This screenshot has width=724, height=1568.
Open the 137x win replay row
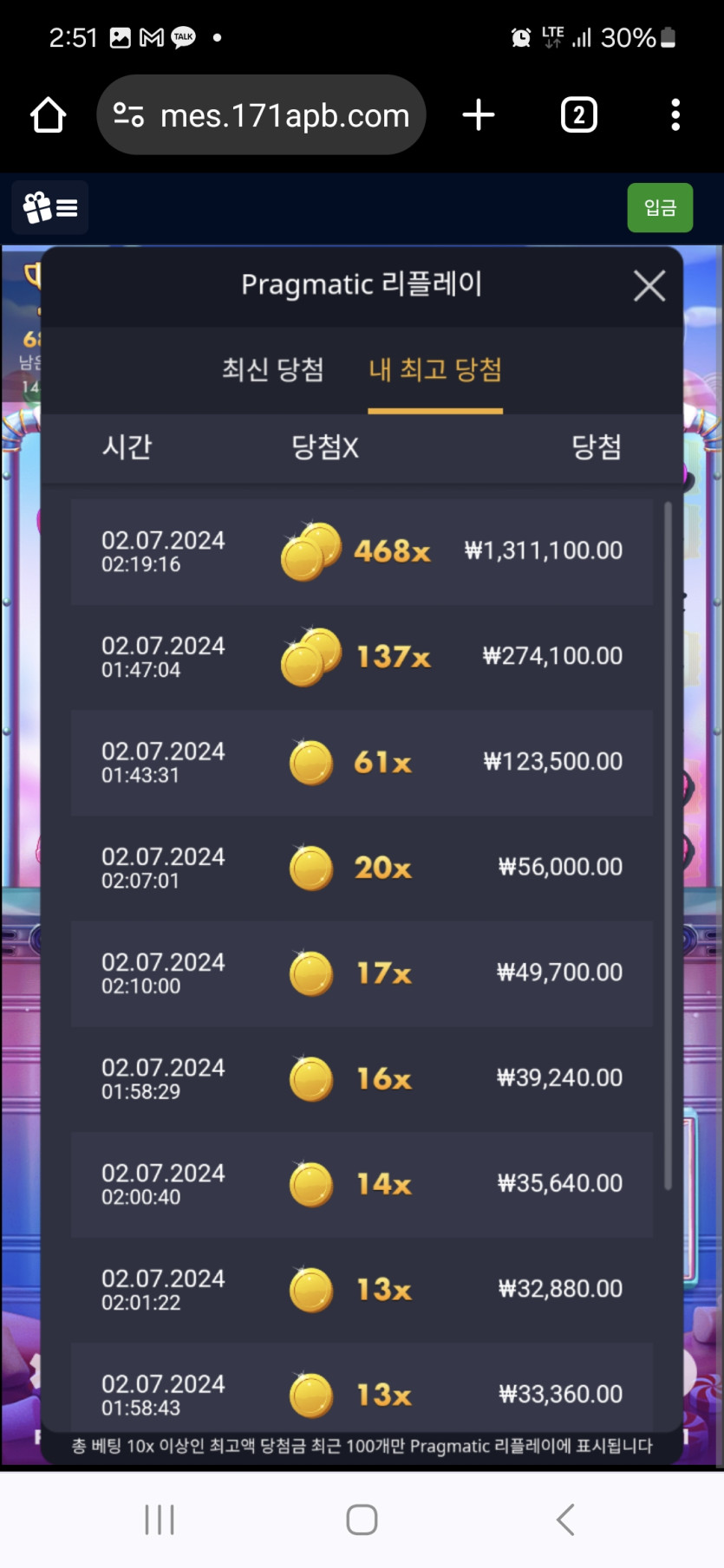pyautogui.click(x=362, y=657)
